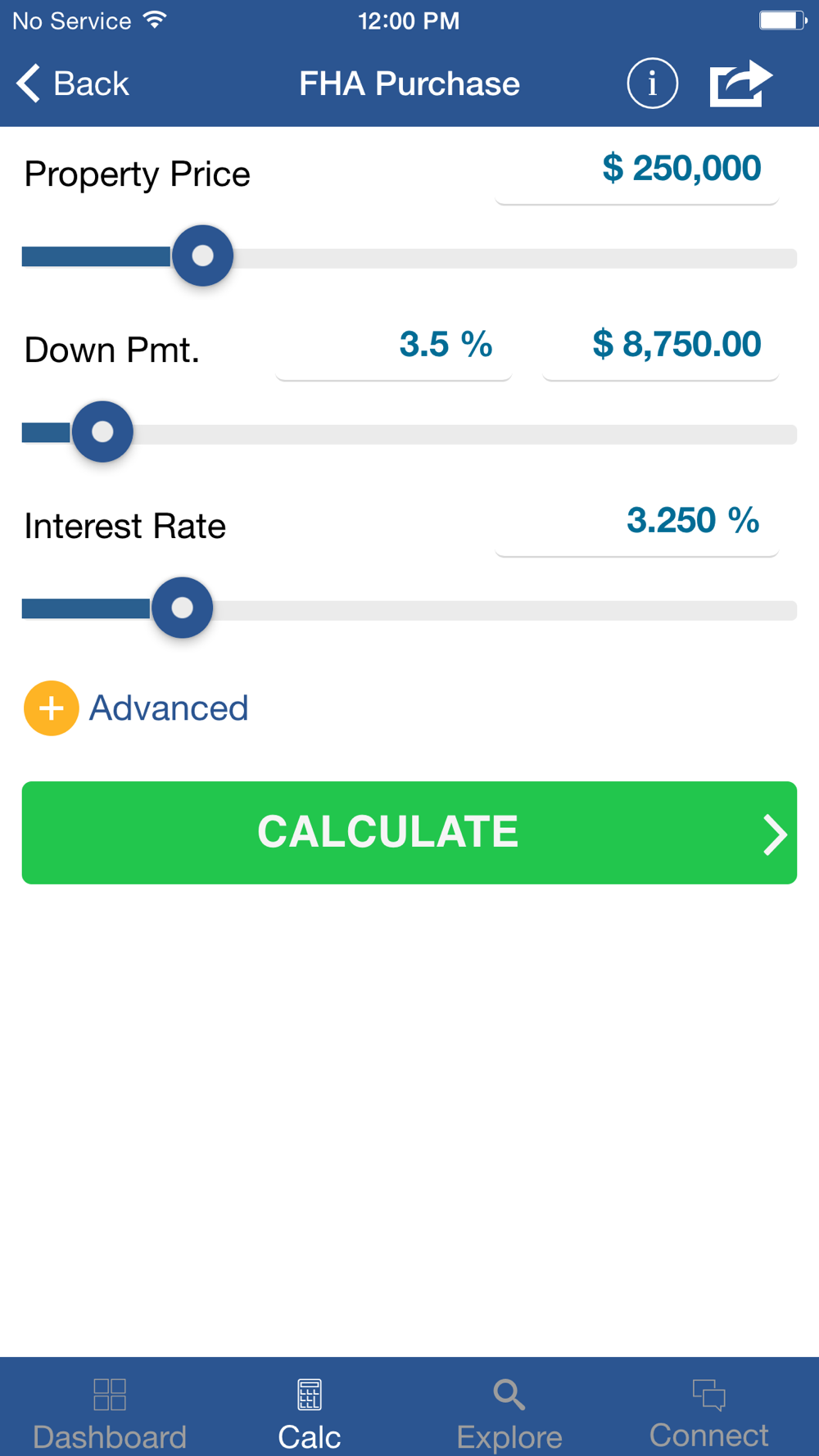Open the info icon
Screen dimensions: 819x1456
(x=653, y=84)
